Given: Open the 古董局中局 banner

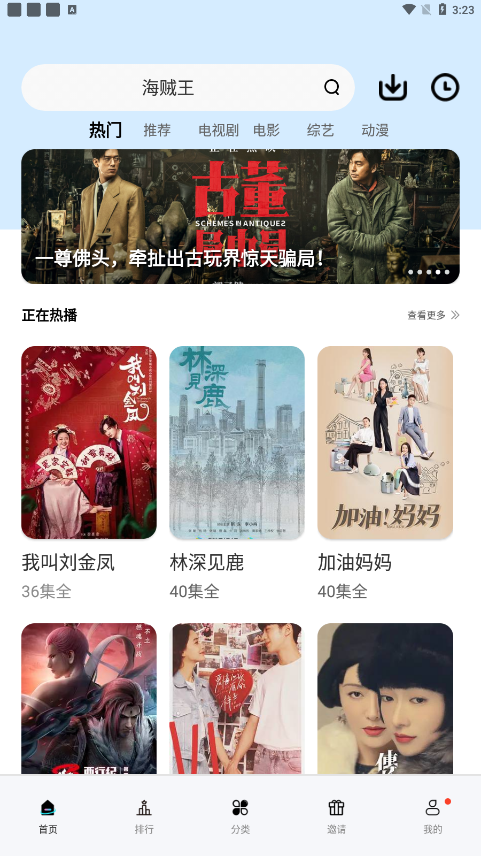Looking at the screenshot, I should coord(240,216).
